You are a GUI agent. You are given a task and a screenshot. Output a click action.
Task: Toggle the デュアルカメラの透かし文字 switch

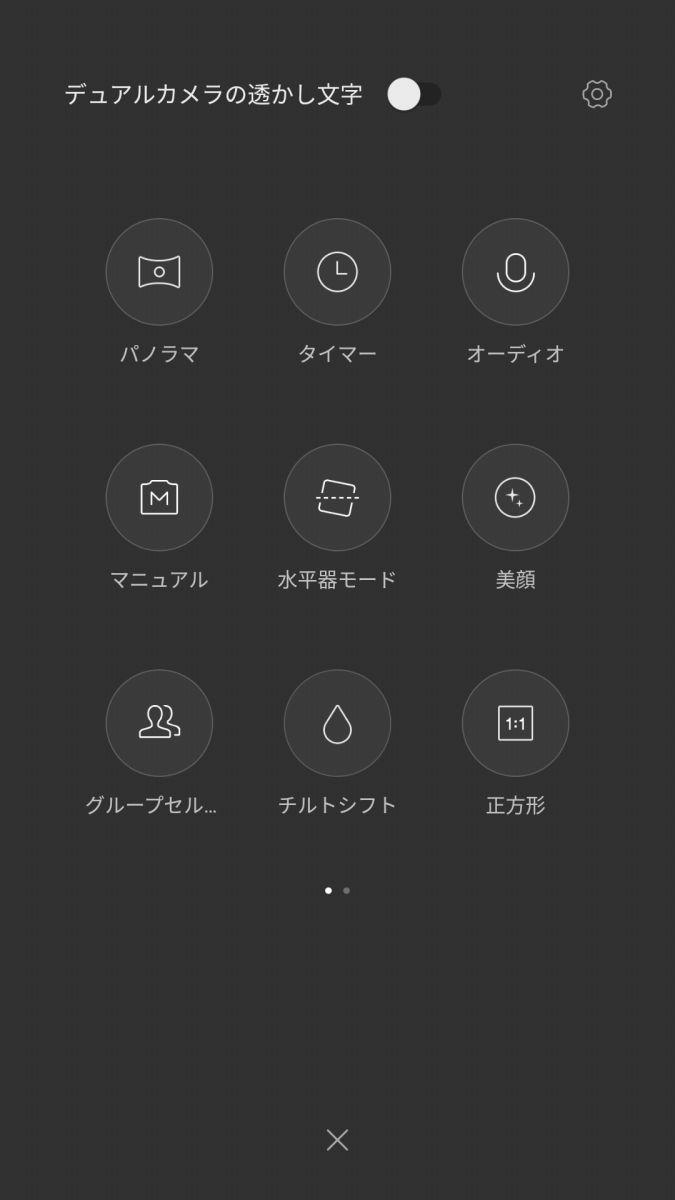coord(414,95)
